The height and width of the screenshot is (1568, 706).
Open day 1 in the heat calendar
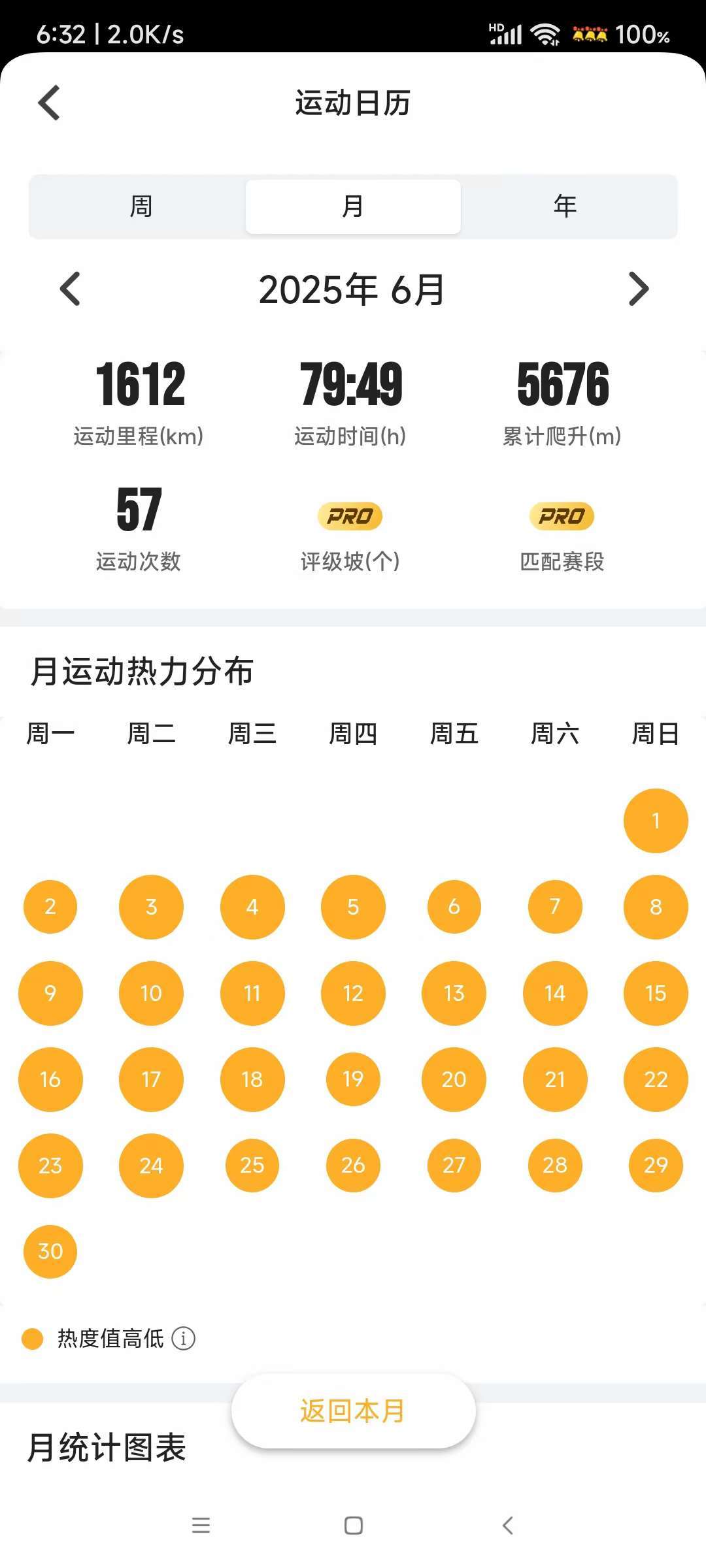[656, 821]
